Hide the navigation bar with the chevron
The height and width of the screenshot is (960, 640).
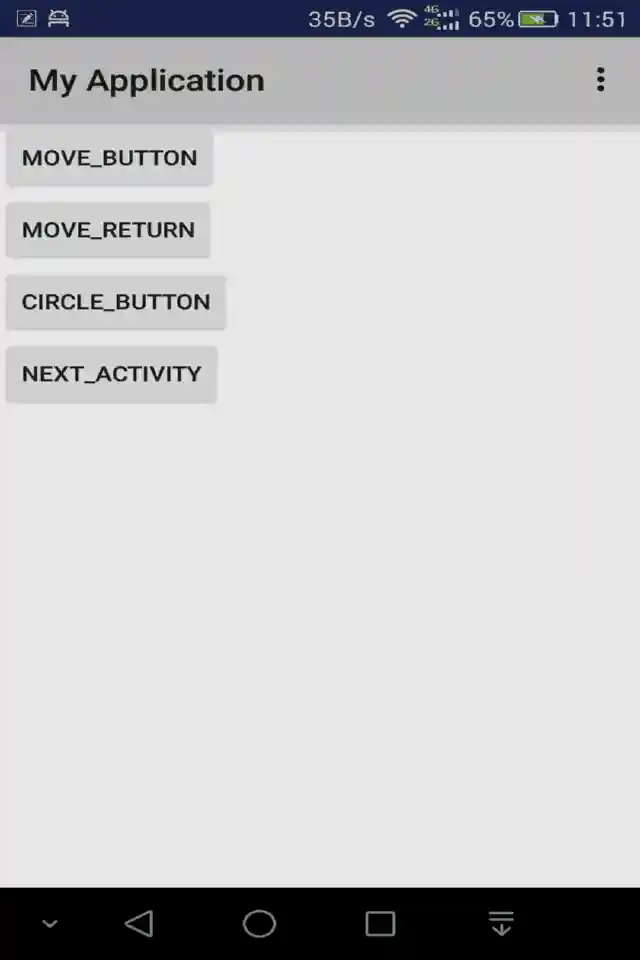click(x=49, y=924)
